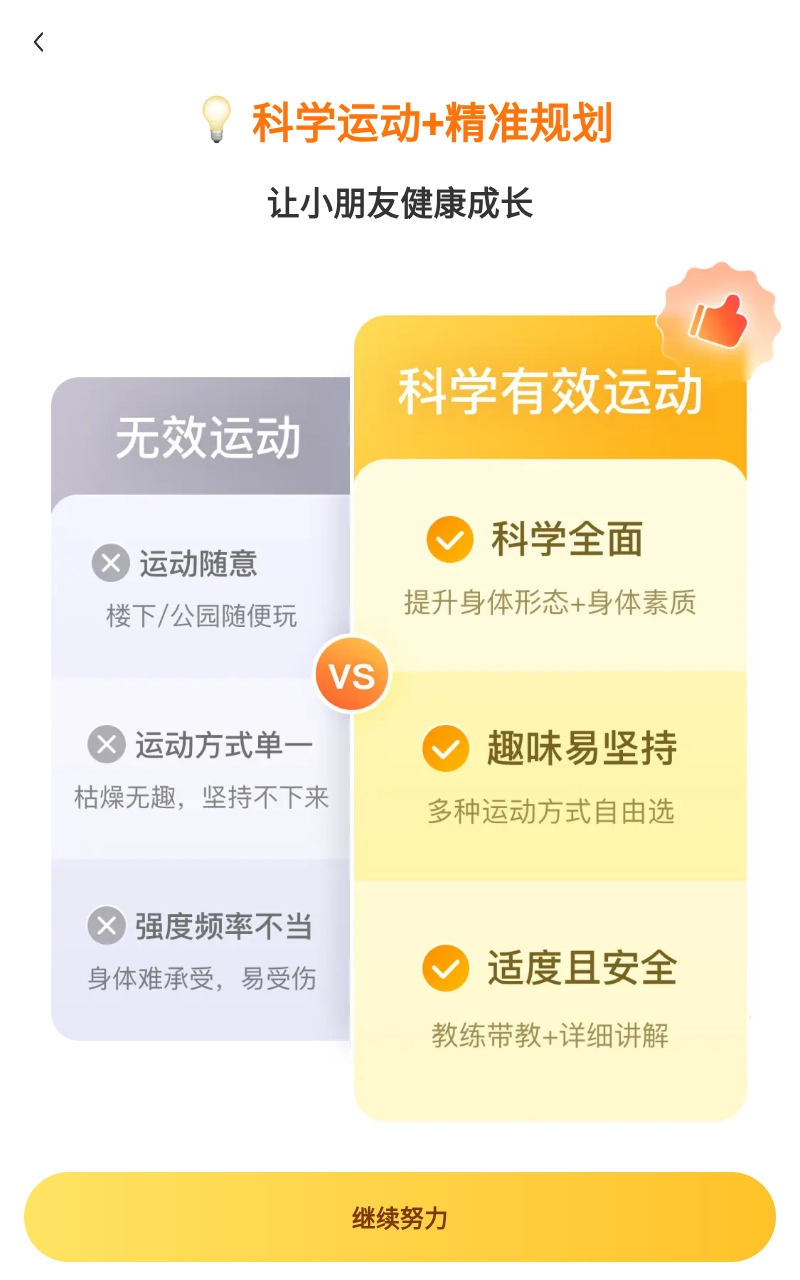Toggle the checkmark beside 适度且安全
This screenshot has width=800, height=1280.
pos(444,969)
